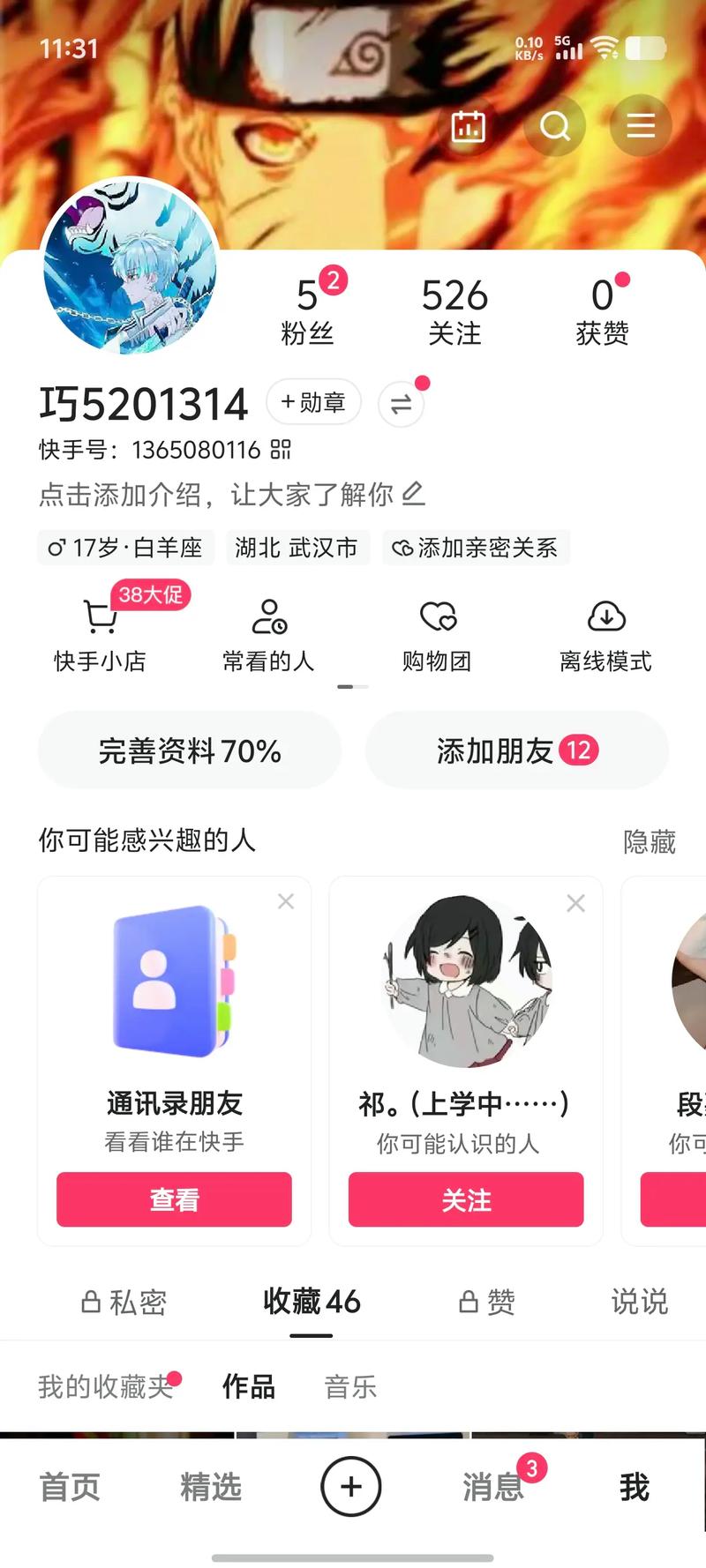Tap the 完善资料70% progress button
This screenshot has width=706, height=1568.
188,750
